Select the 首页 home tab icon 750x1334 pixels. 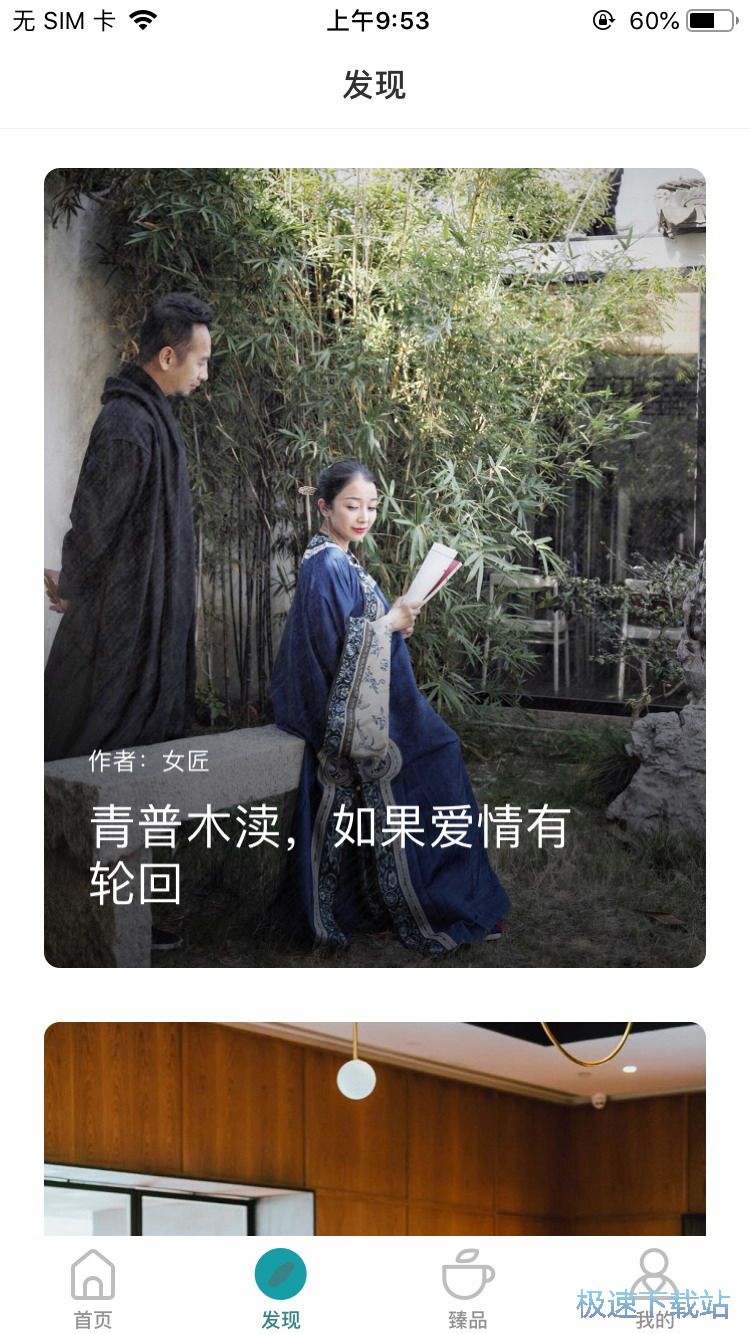click(91, 1275)
